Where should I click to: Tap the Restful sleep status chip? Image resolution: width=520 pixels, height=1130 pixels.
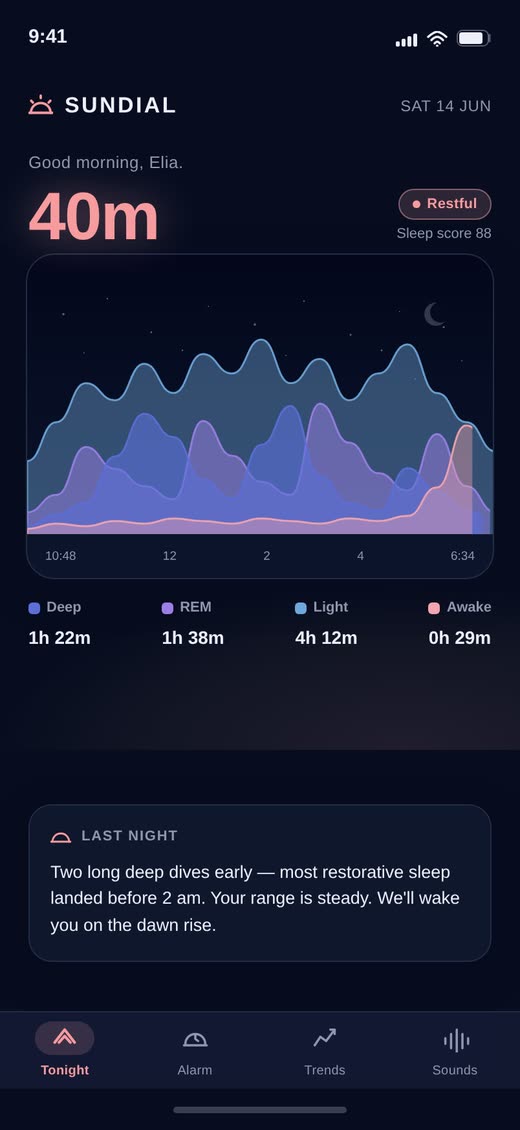445,204
